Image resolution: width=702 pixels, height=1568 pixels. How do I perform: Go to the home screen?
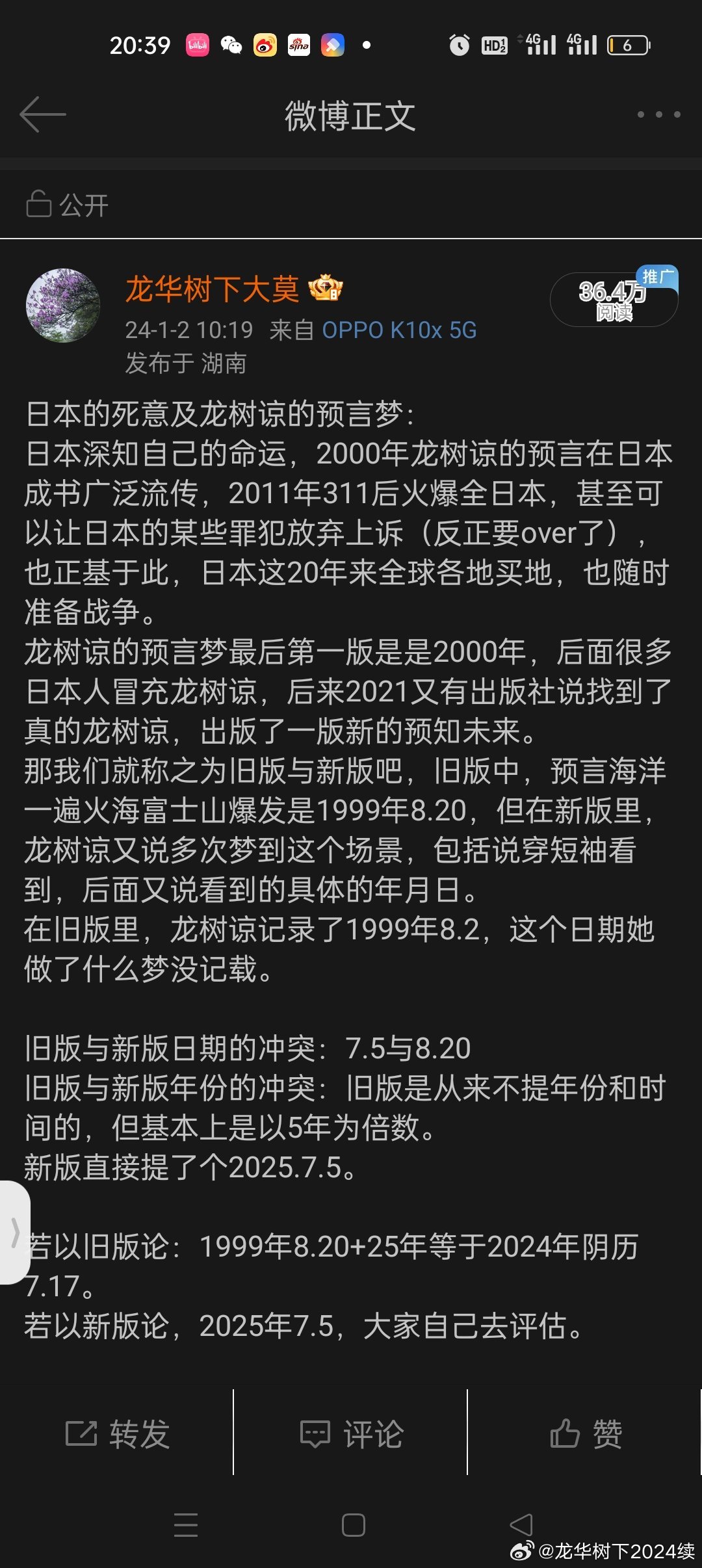353,1524
